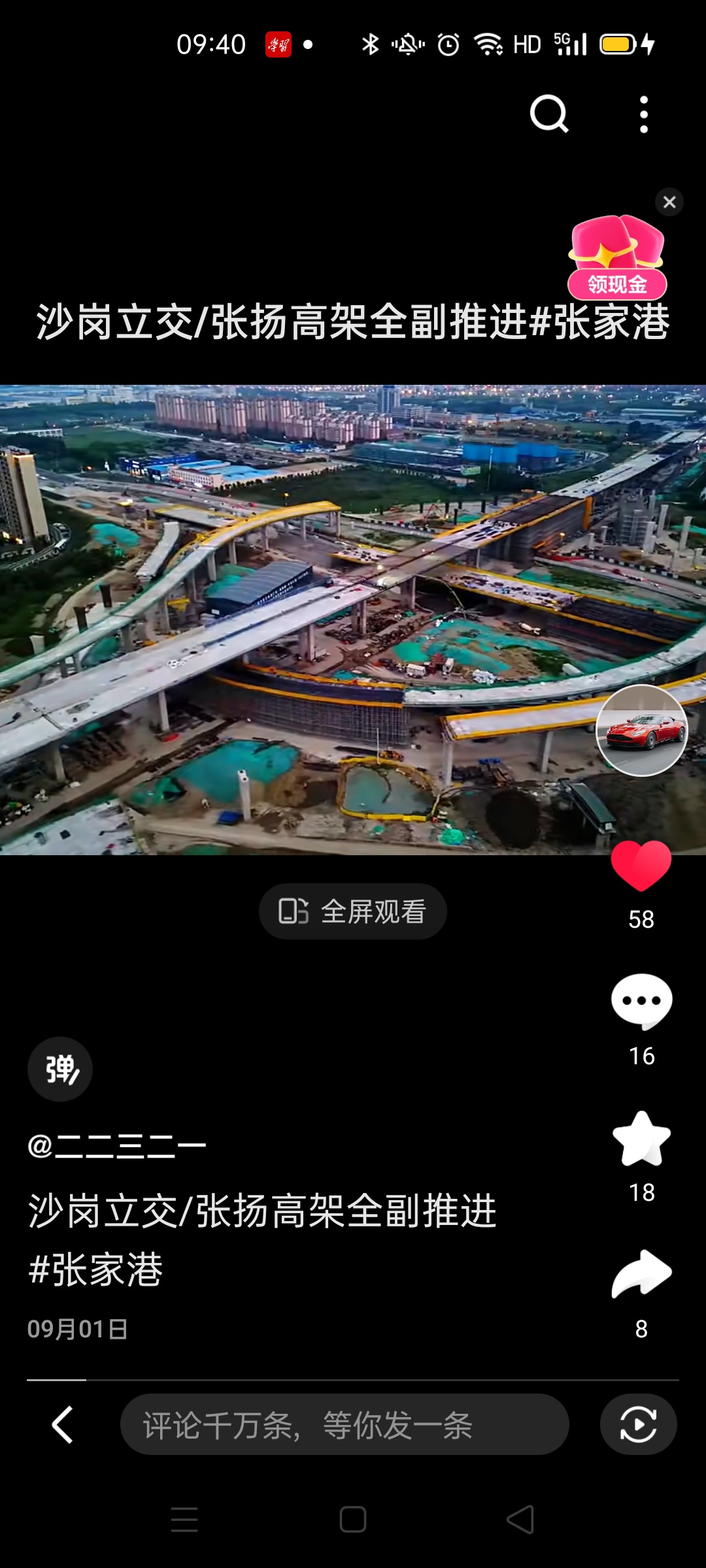Open the #张家港 hashtag
706x1568 pixels.
pyautogui.click(x=95, y=1269)
